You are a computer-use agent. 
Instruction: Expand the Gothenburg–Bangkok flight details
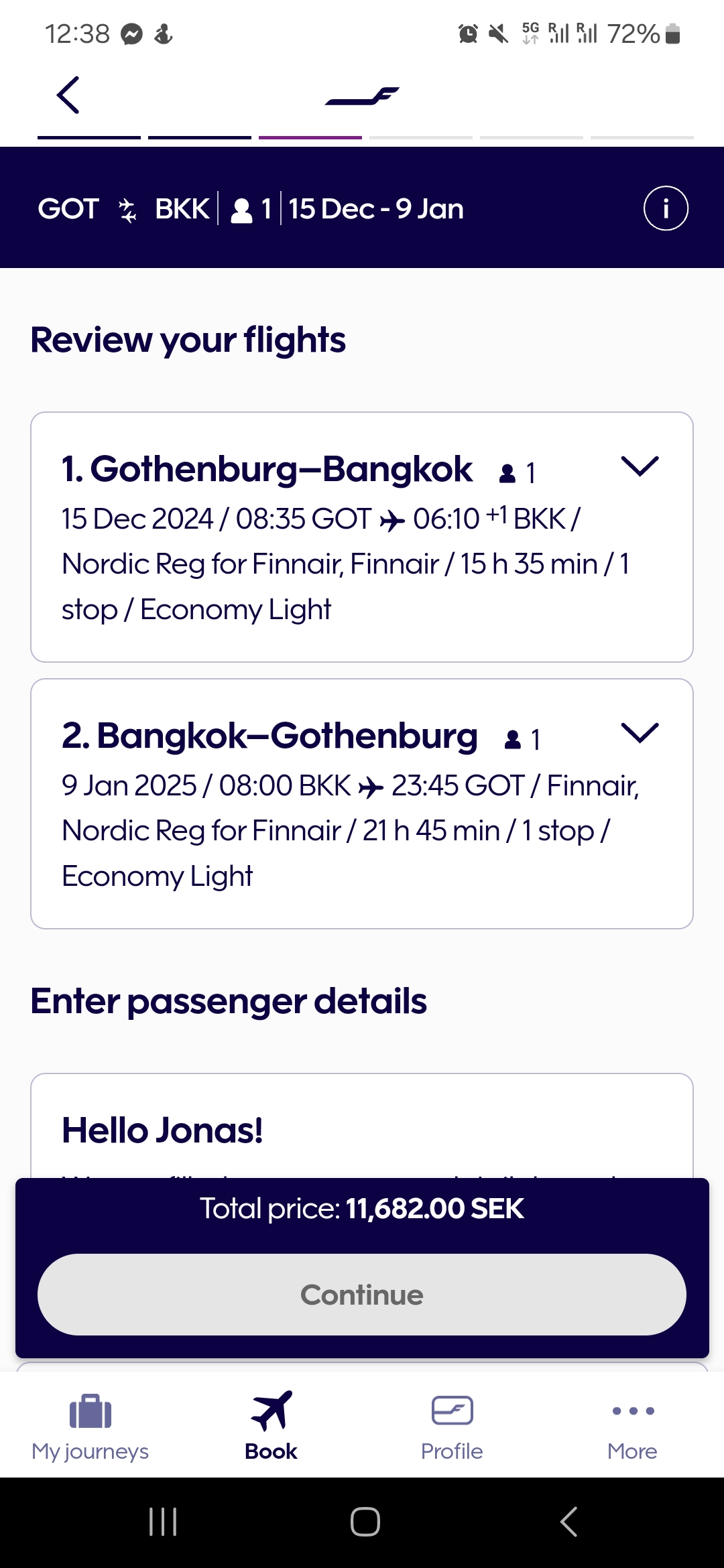(x=640, y=466)
